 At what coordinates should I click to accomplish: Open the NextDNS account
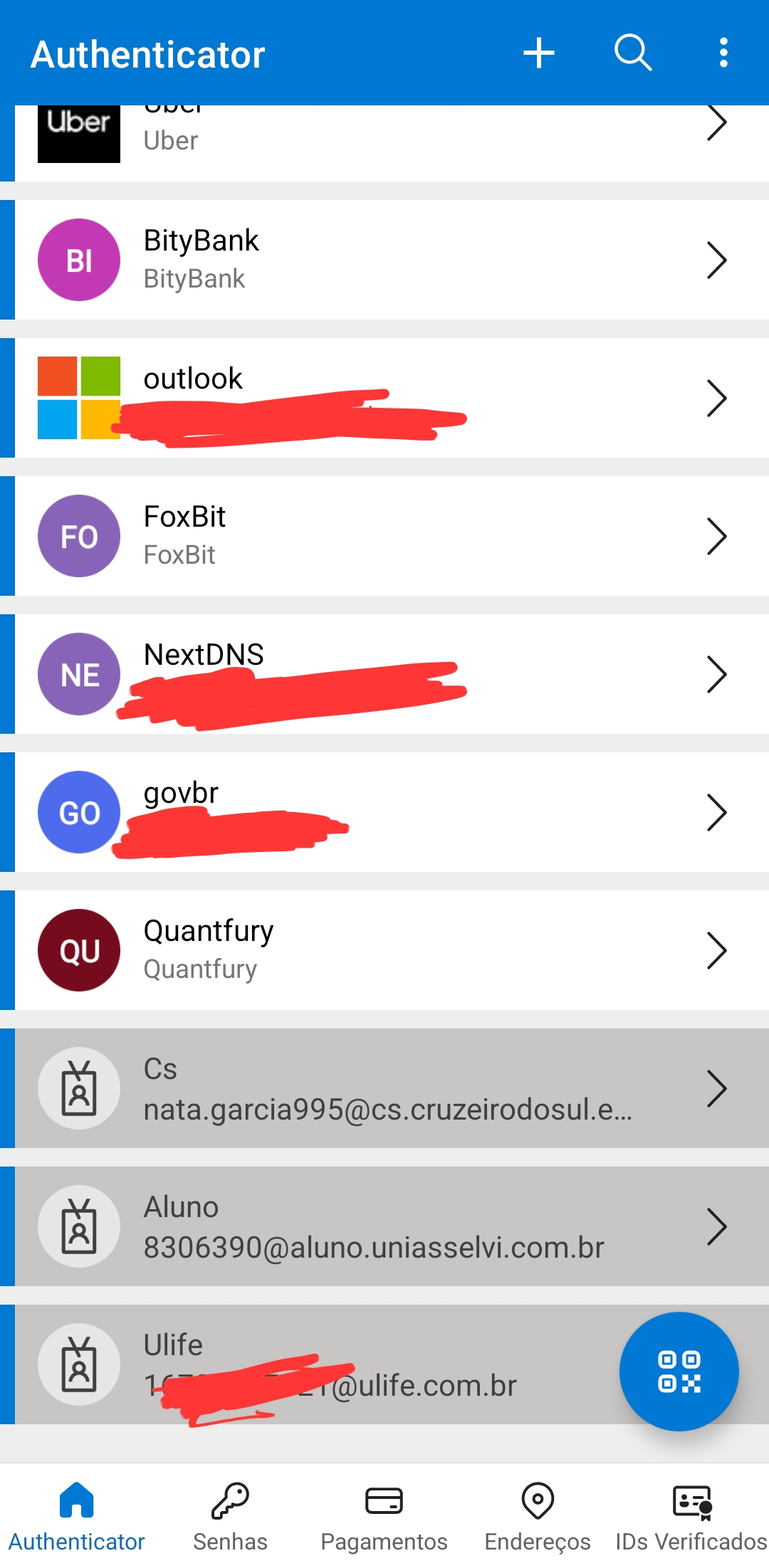click(x=384, y=674)
